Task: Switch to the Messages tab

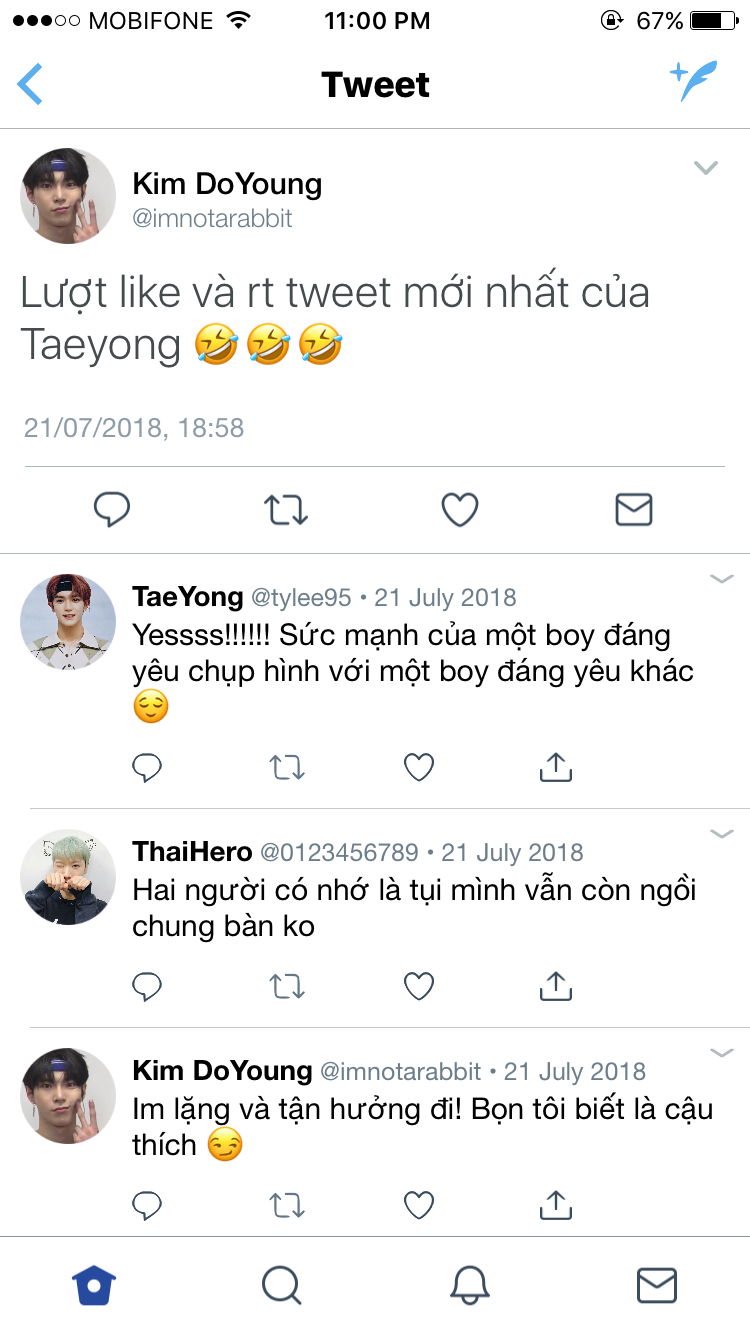Action: coord(656,1286)
